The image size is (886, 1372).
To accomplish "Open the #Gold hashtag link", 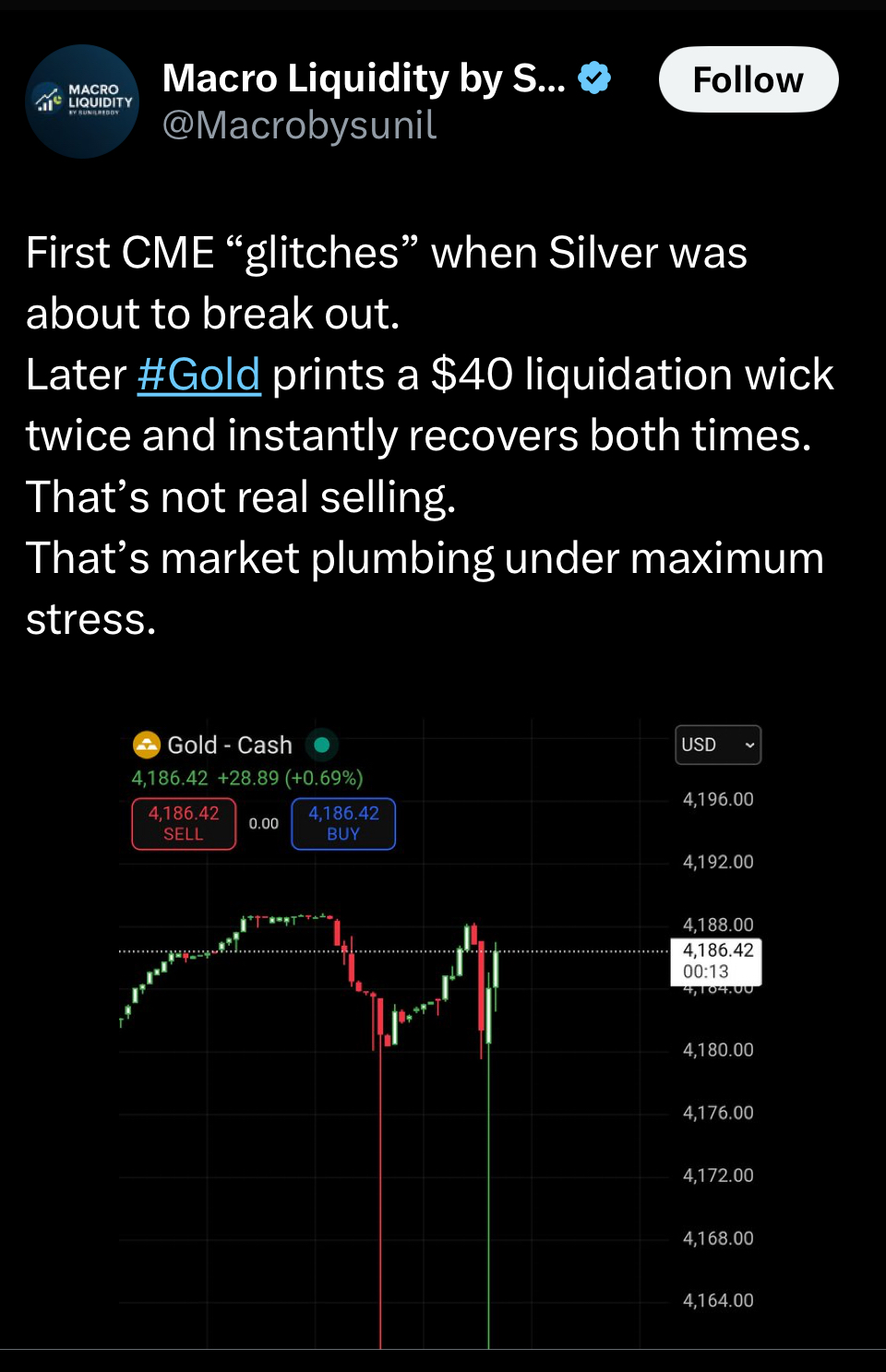I will pyautogui.click(x=198, y=375).
